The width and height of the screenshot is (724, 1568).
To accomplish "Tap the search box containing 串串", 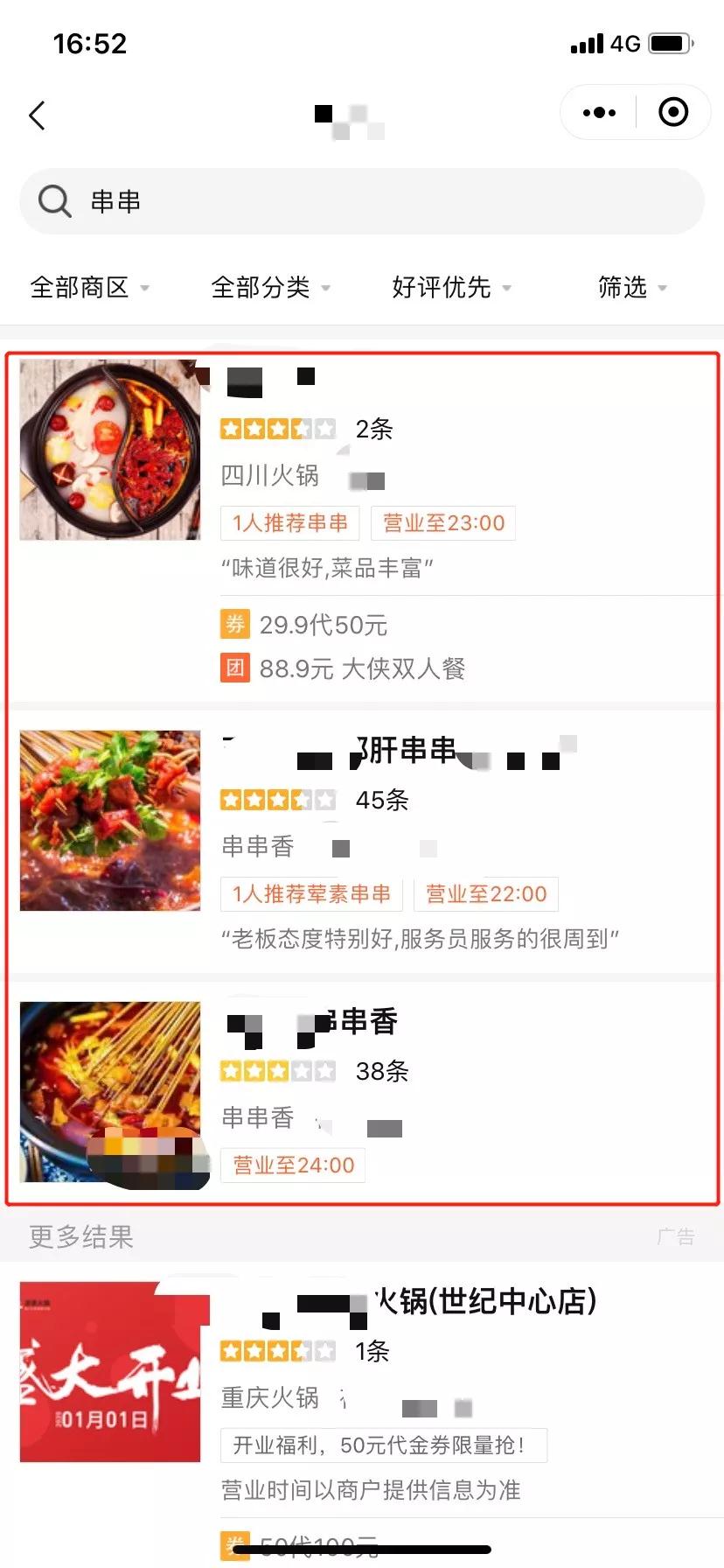I will point(362,201).
